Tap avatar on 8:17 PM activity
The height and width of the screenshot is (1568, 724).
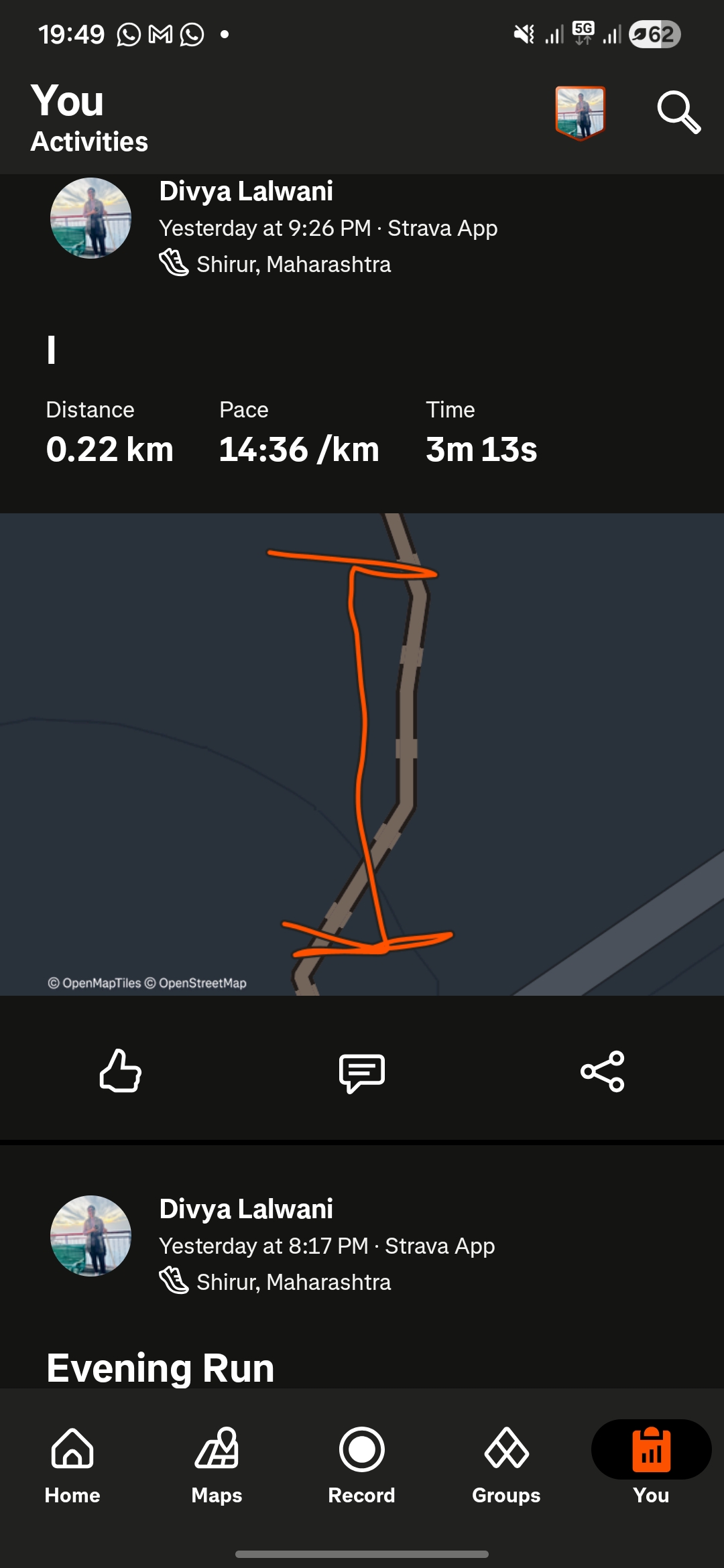[x=90, y=1236]
